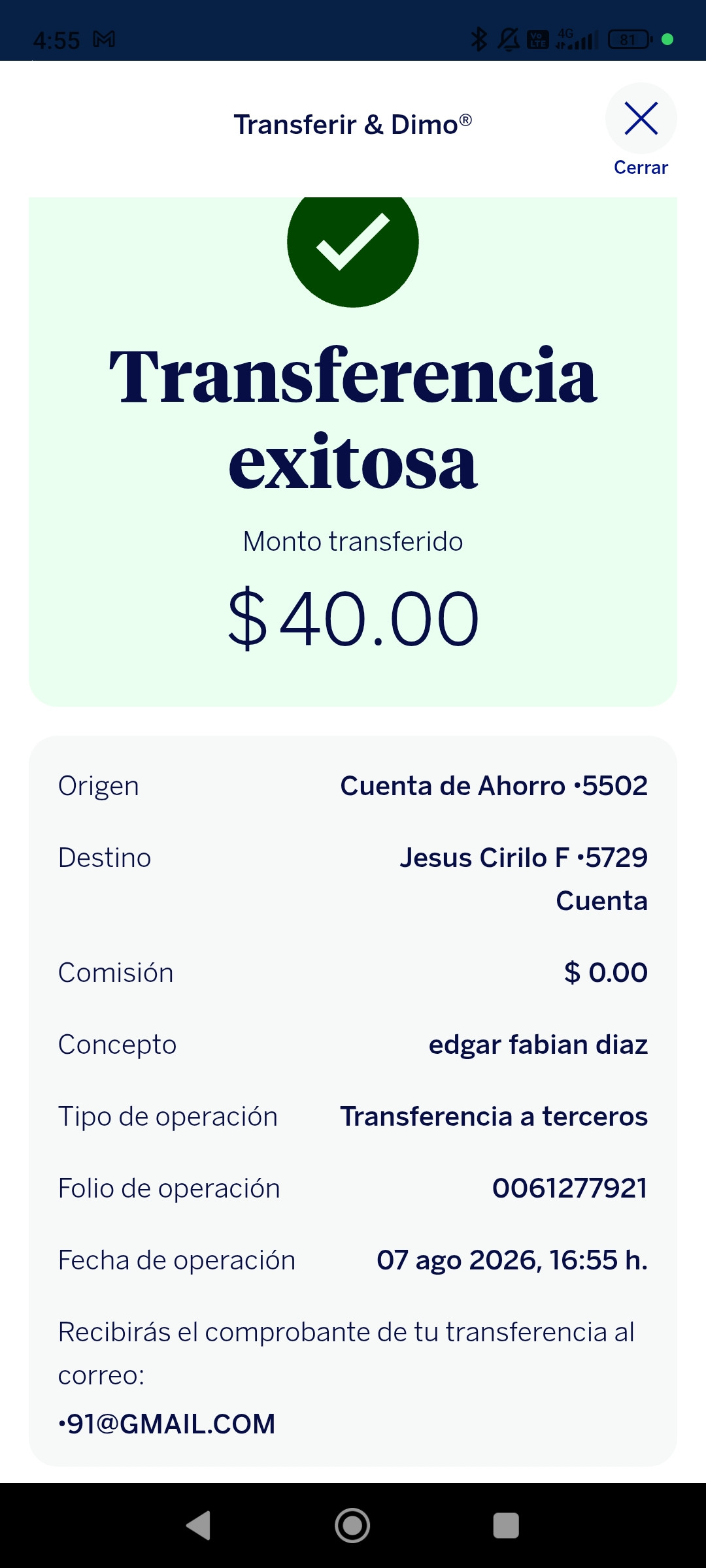Close the transfer confirmation with Cerrar
Viewport: 706px width, 1568px height.
tap(641, 131)
